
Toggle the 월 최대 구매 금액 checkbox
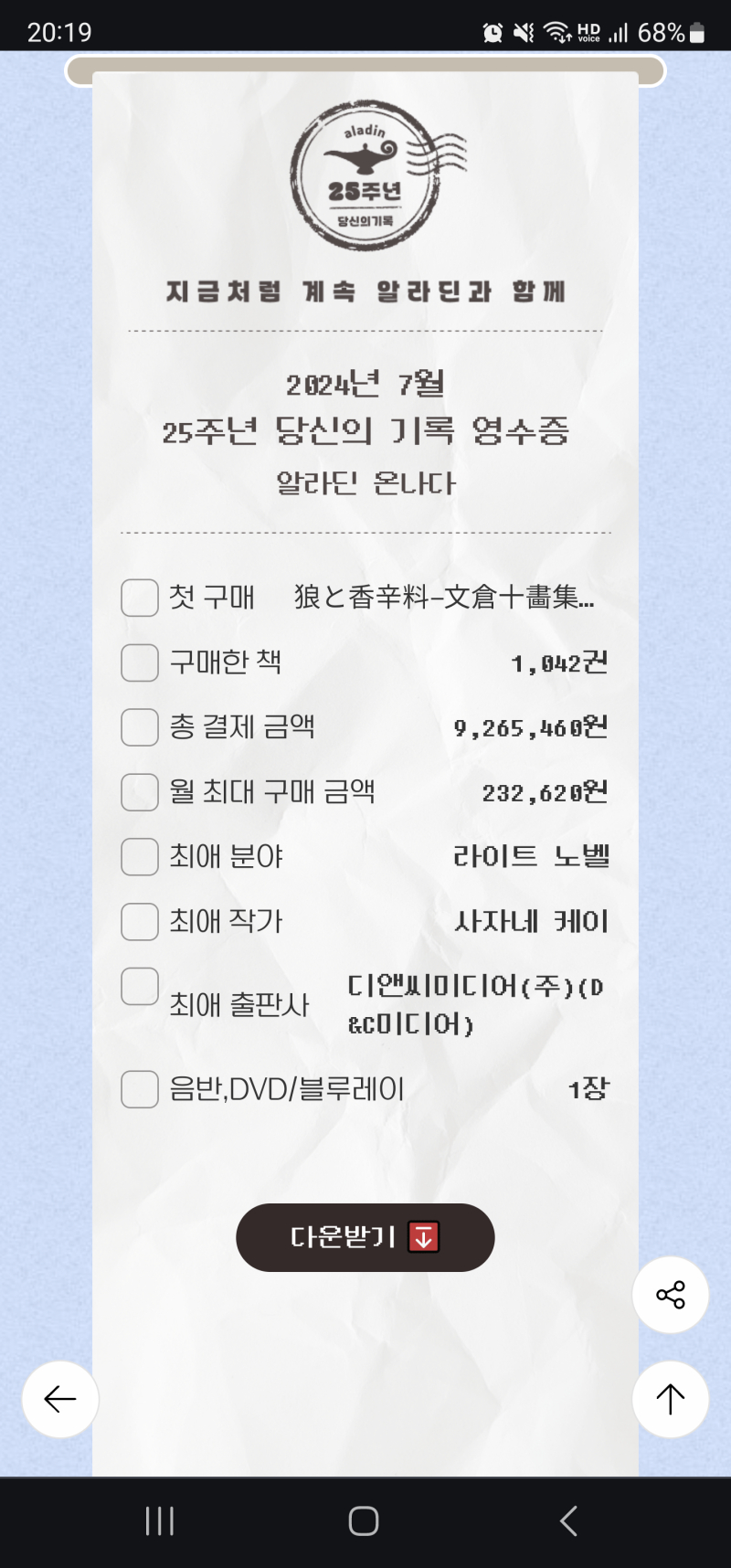pyautogui.click(x=140, y=792)
